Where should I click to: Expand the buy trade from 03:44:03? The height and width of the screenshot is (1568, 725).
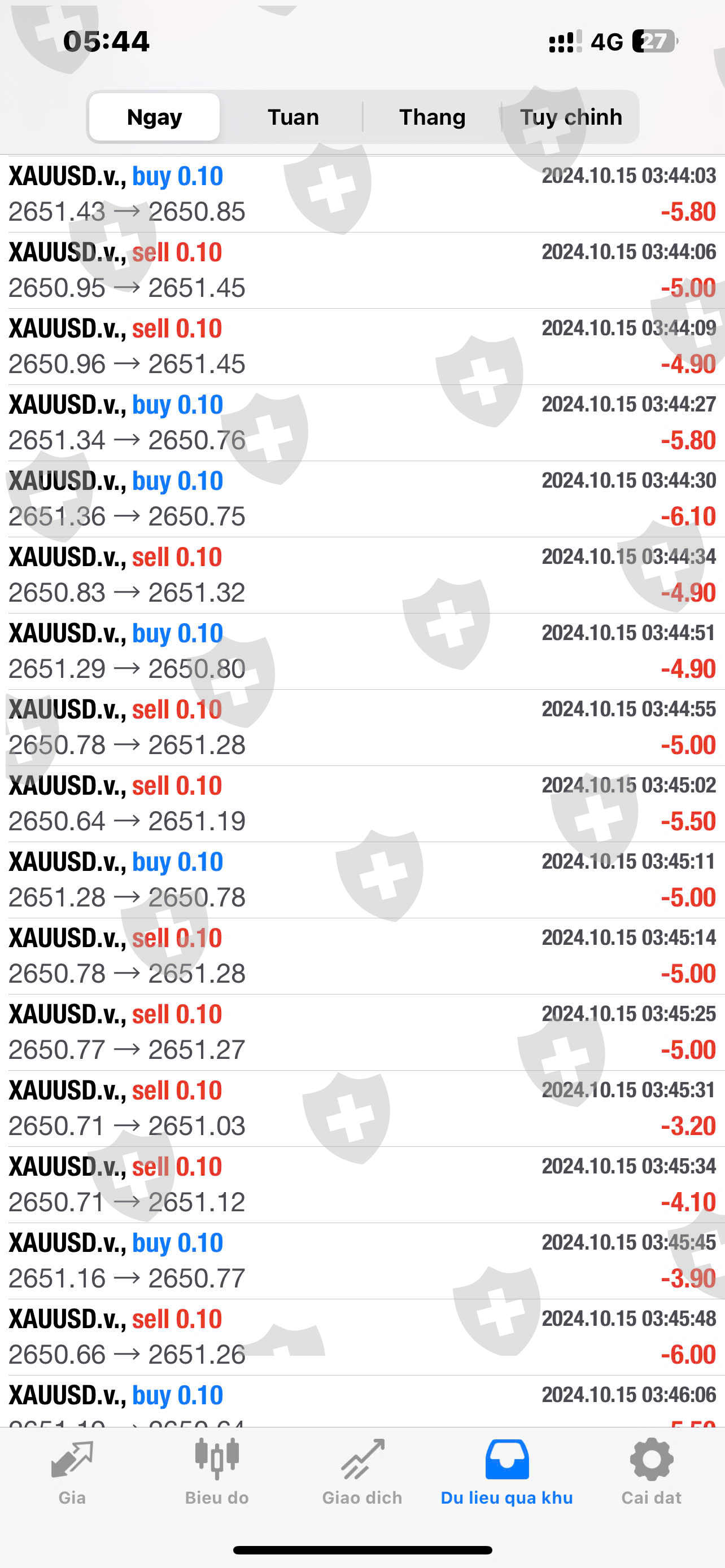[362, 194]
